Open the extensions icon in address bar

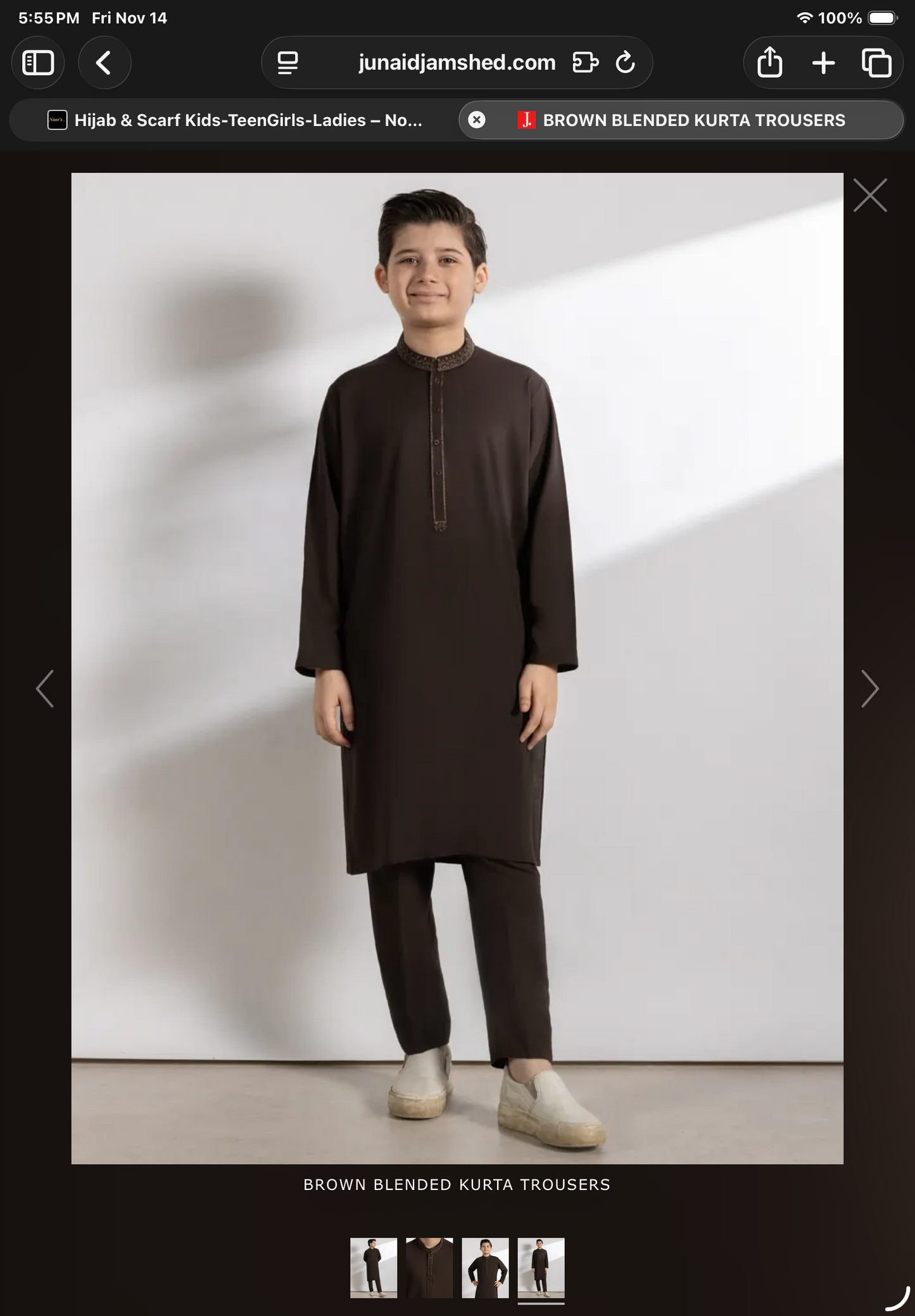tap(585, 63)
